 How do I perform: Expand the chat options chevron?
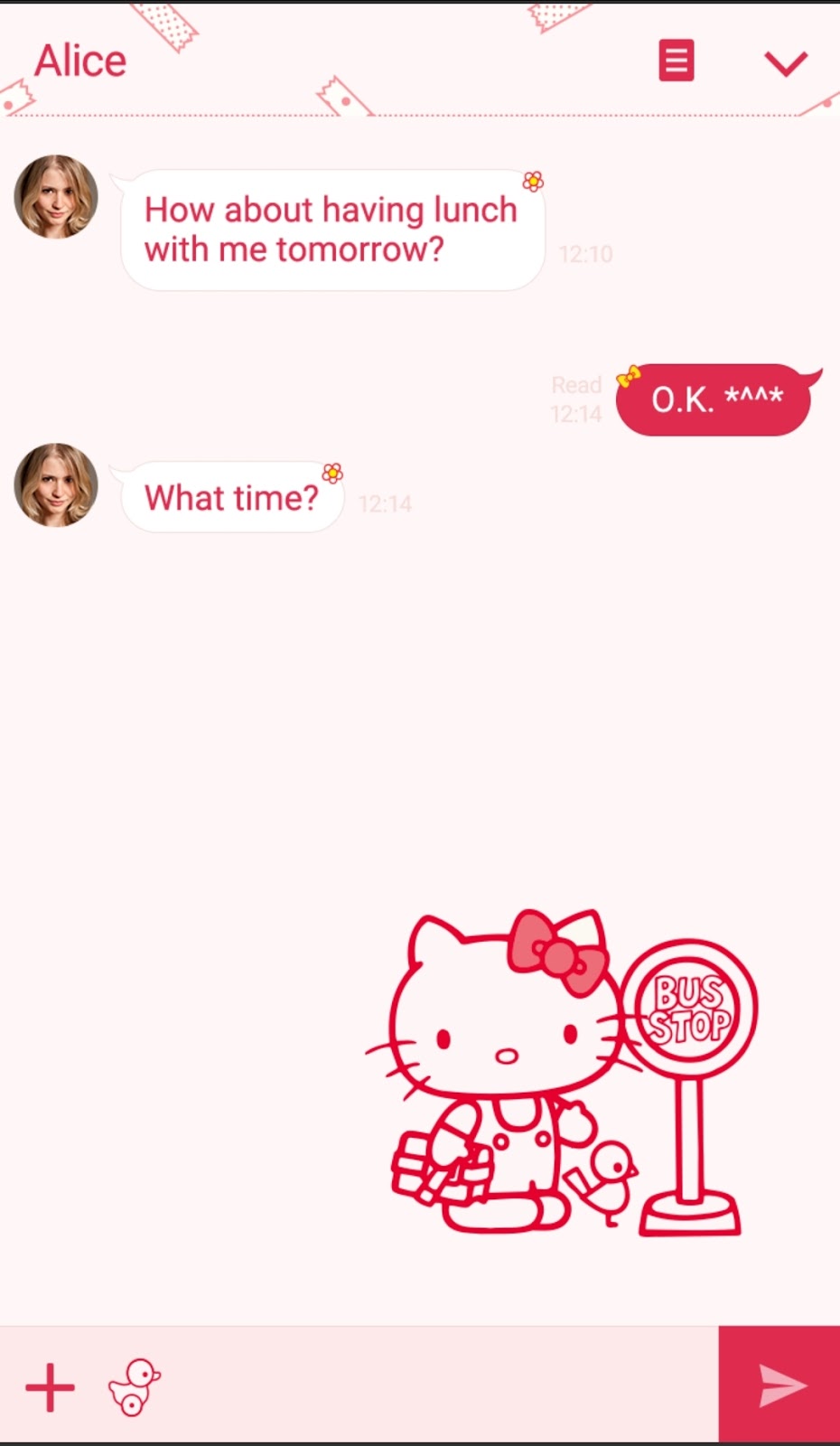click(x=785, y=63)
